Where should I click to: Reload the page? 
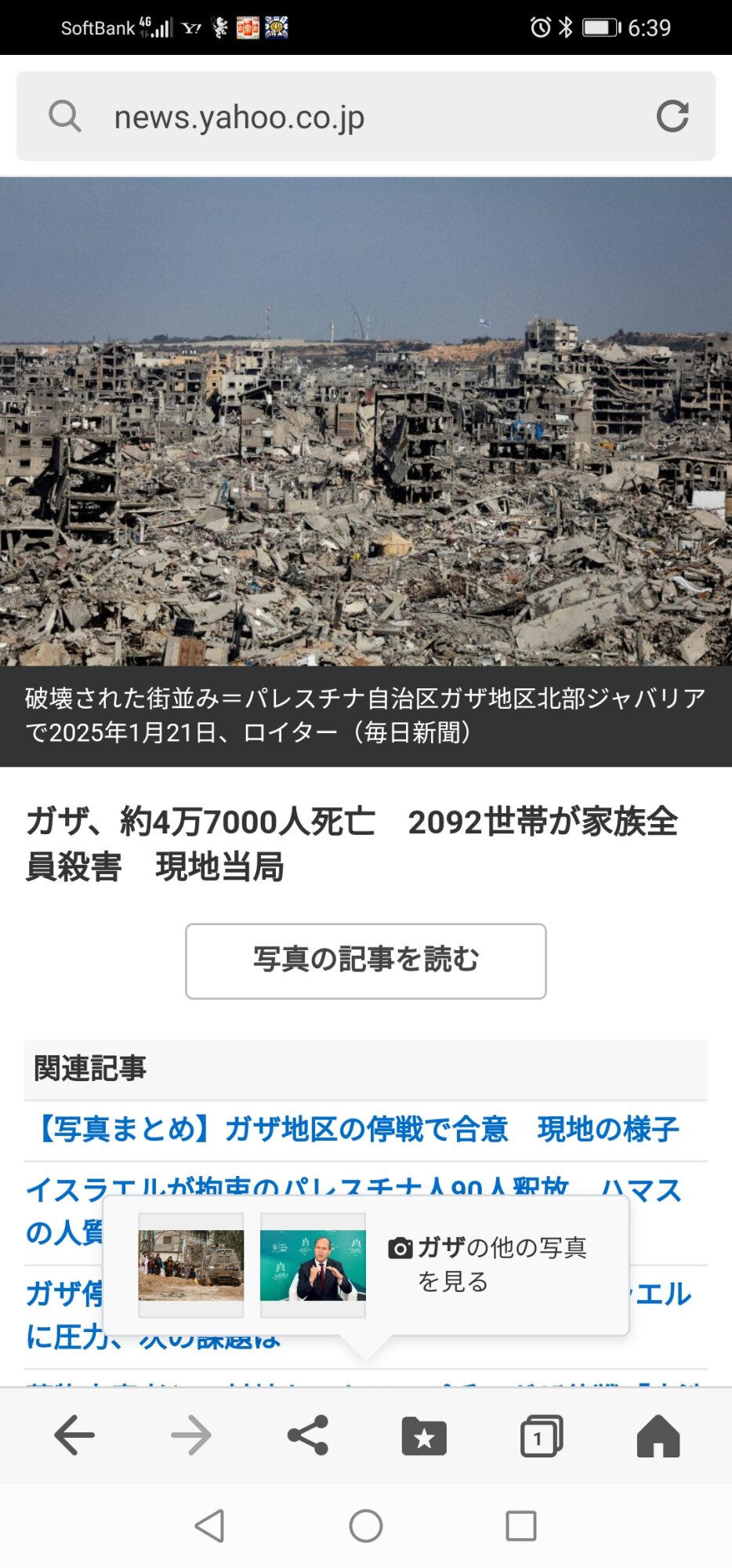tap(672, 116)
